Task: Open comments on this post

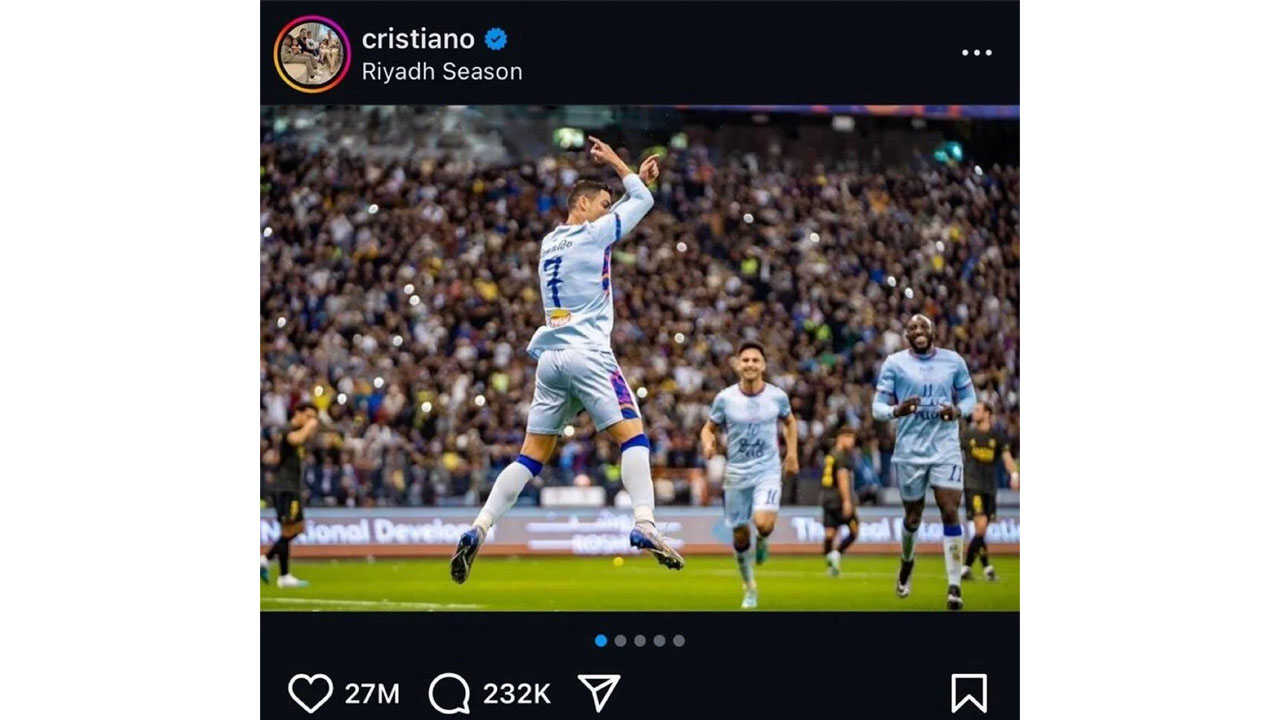Action: (x=449, y=693)
